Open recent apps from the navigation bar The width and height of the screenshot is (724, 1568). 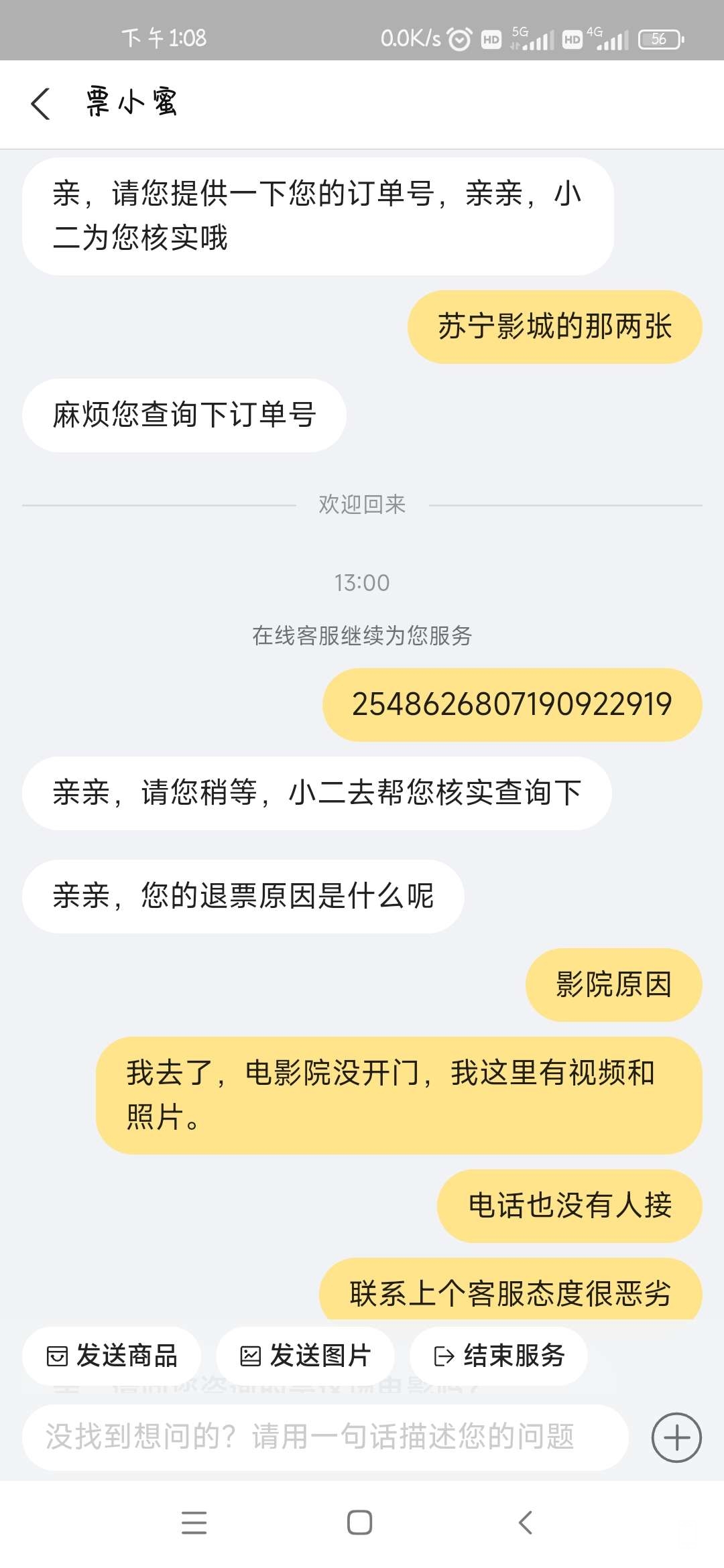[x=194, y=1522]
